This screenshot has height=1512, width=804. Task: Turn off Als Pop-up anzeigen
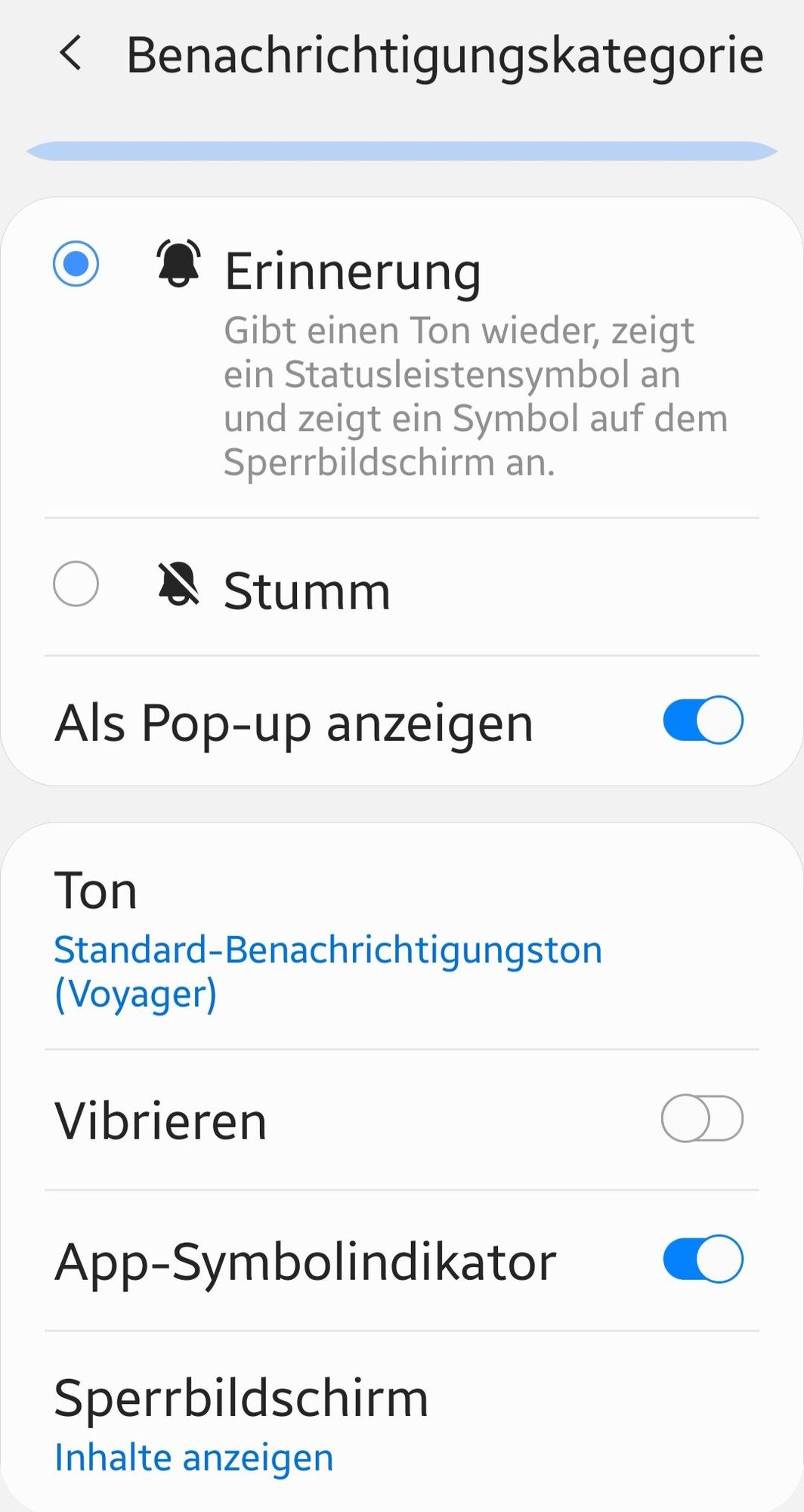tap(702, 720)
